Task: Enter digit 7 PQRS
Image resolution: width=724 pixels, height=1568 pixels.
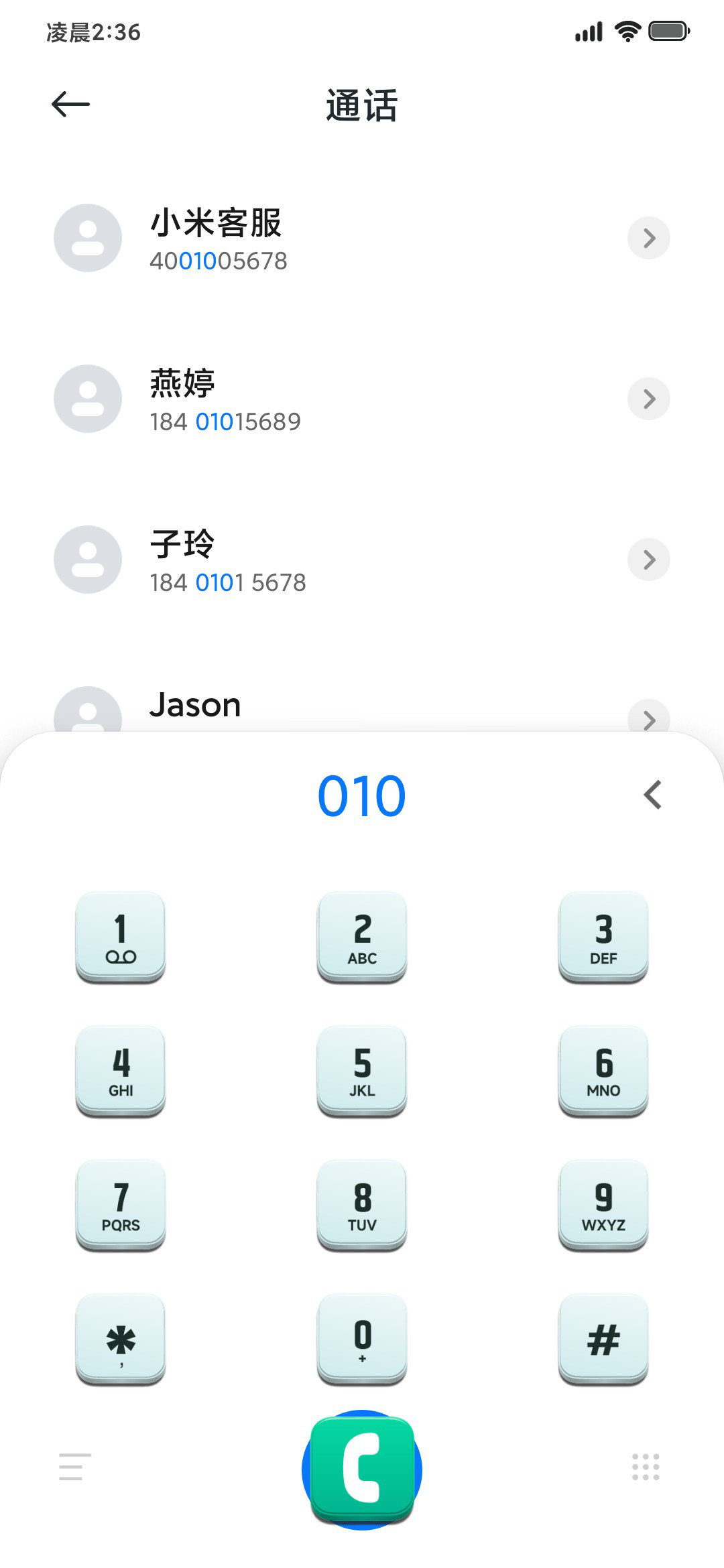Action: (x=121, y=1205)
